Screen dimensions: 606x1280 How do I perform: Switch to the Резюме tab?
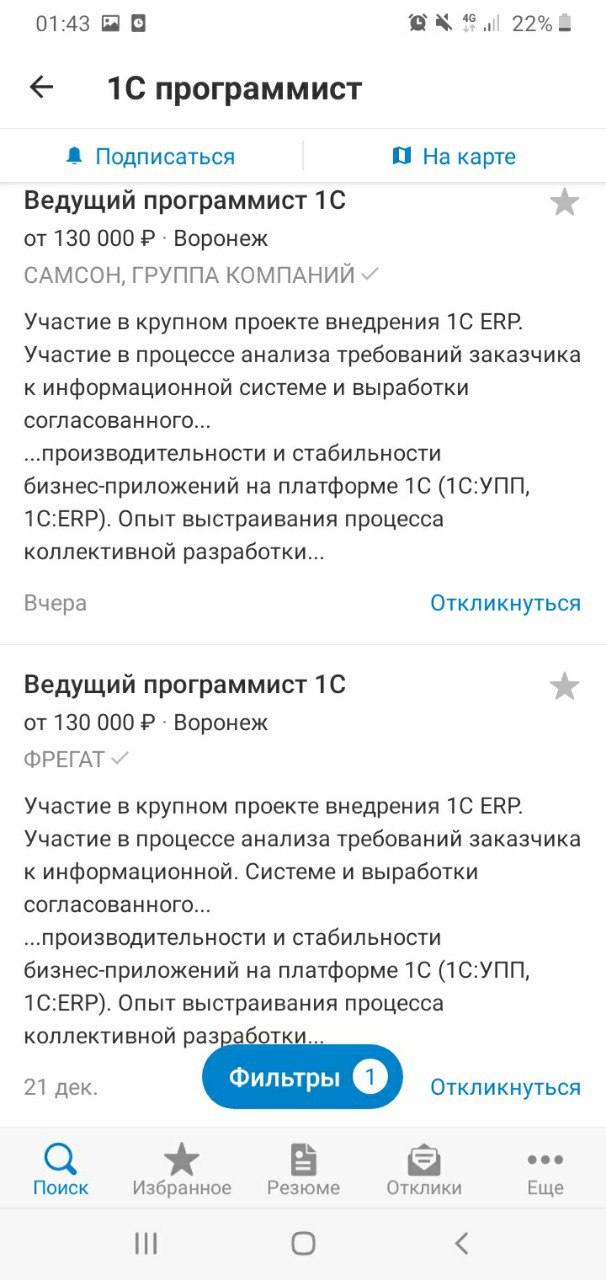pyautogui.click(x=303, y=1170)
